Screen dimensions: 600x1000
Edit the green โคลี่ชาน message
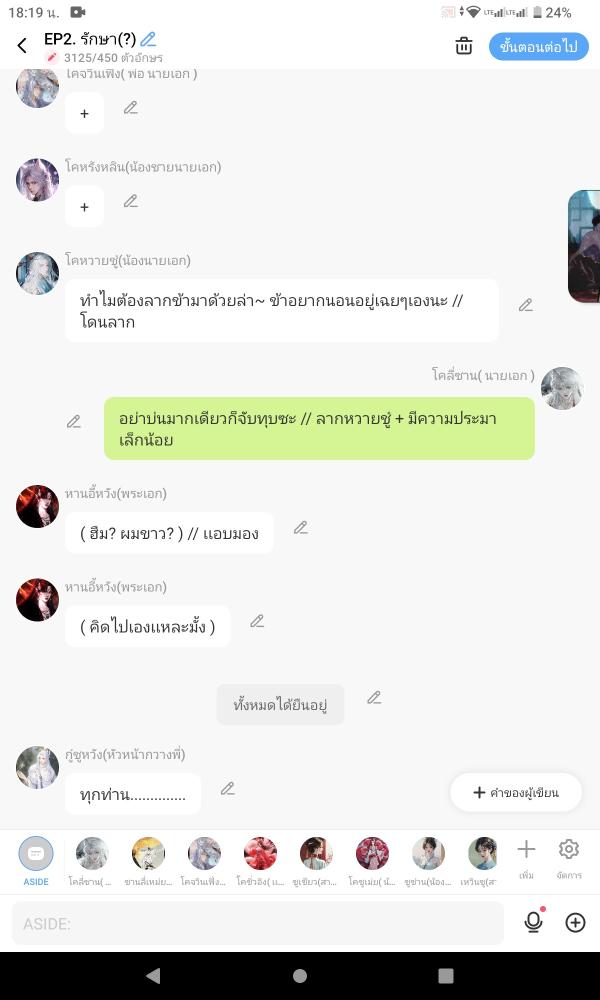click(x=74, y=422)
